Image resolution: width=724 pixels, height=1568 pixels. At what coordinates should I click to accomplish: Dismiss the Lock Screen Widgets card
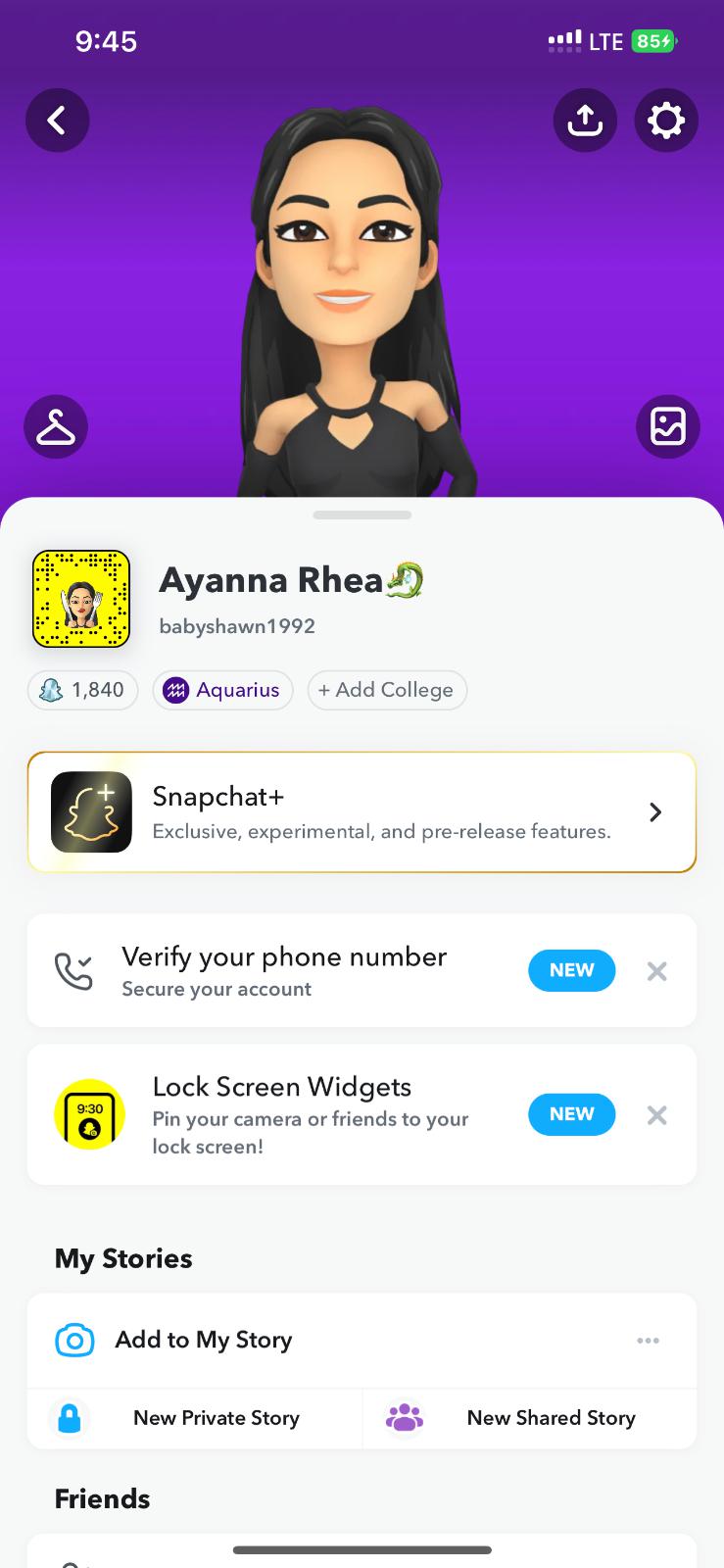(657, 1115)
